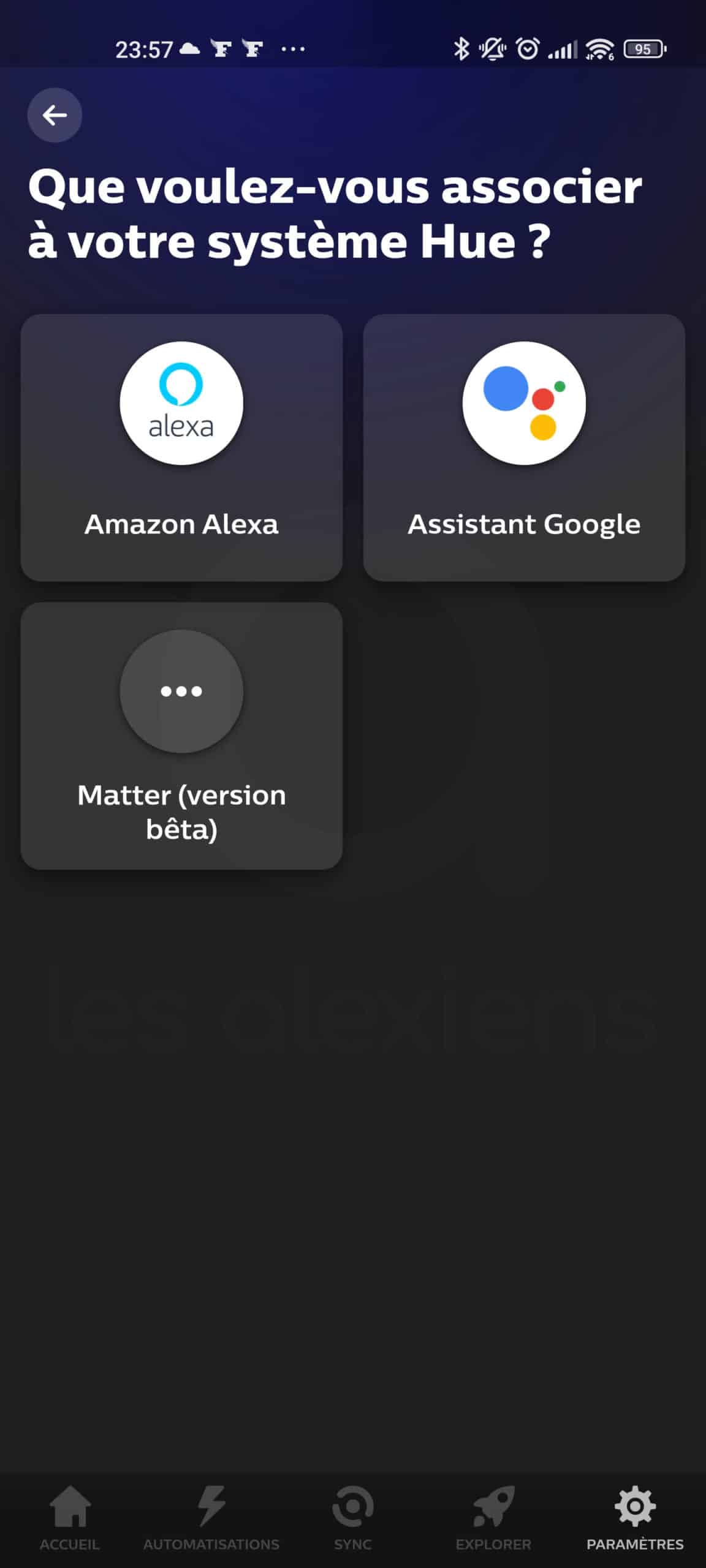706x1568 pixels.
Task: Select the Amazon Alexa card
Action: 181,448
